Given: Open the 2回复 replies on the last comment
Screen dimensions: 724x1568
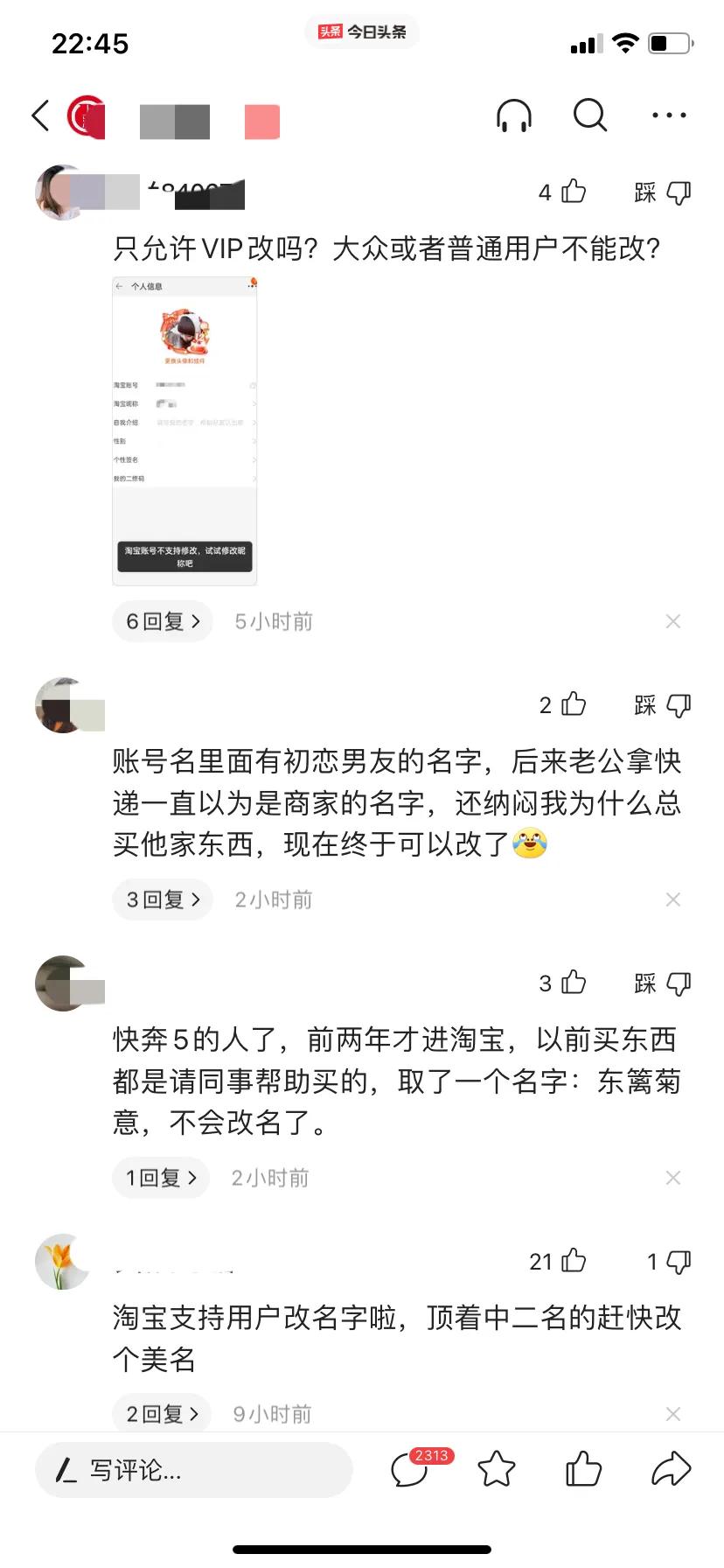Looking at the screenshot, I should click(160, 1413).
